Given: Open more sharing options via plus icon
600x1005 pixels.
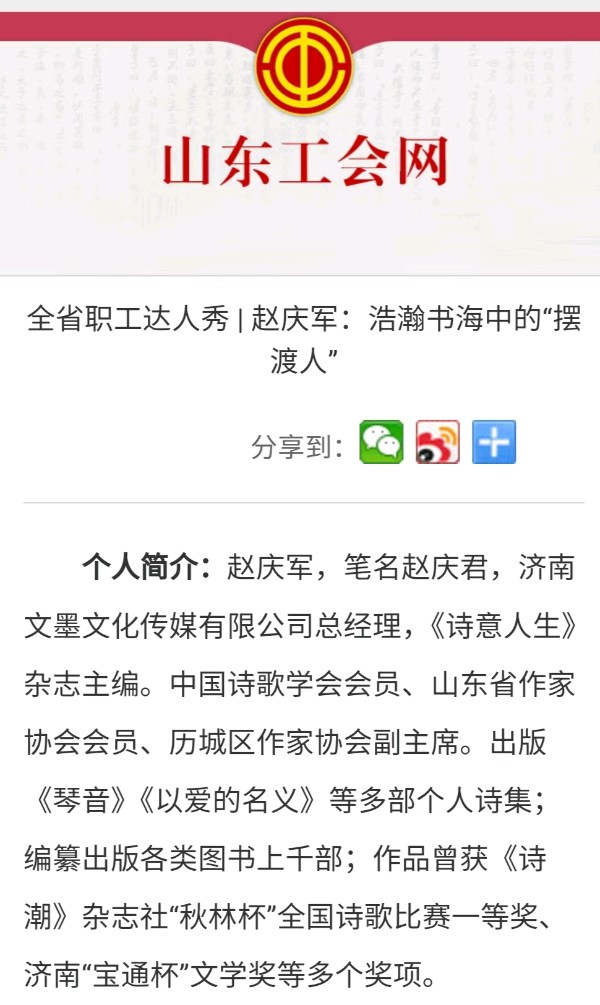Looking at the screenshot, I should coord(494,442).
